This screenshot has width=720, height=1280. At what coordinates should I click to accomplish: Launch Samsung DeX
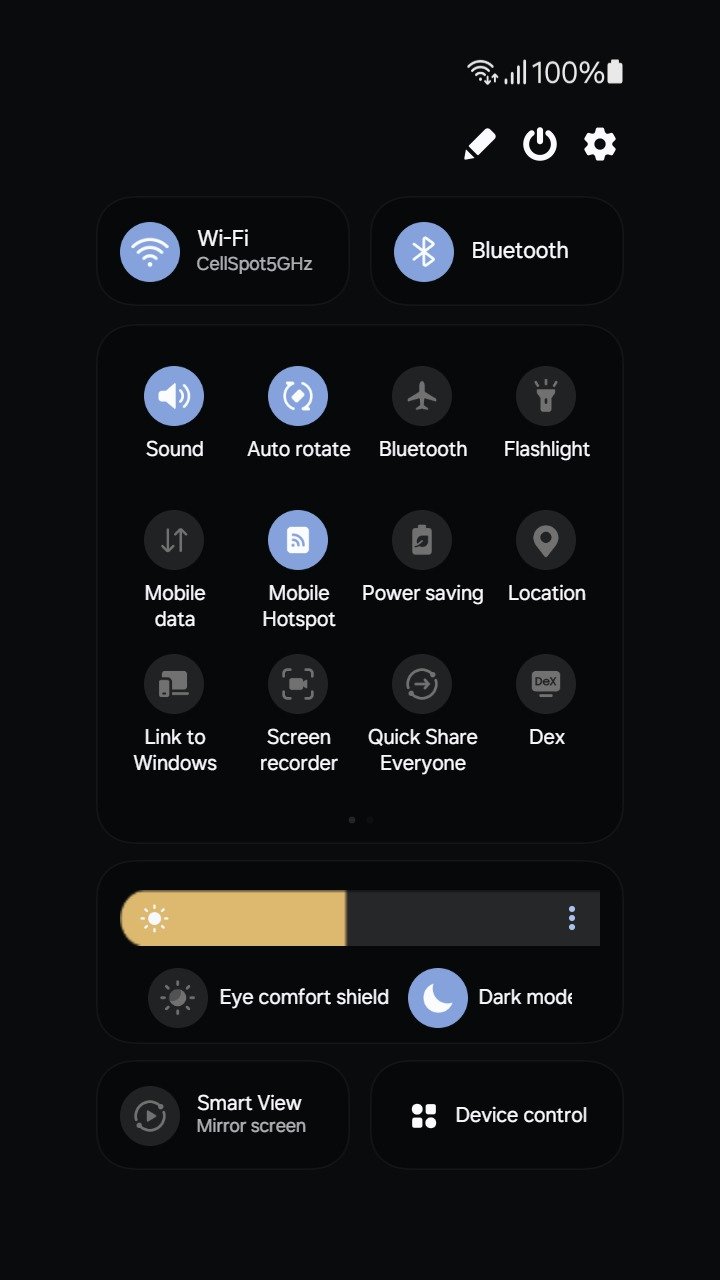[x=547, y=683]
